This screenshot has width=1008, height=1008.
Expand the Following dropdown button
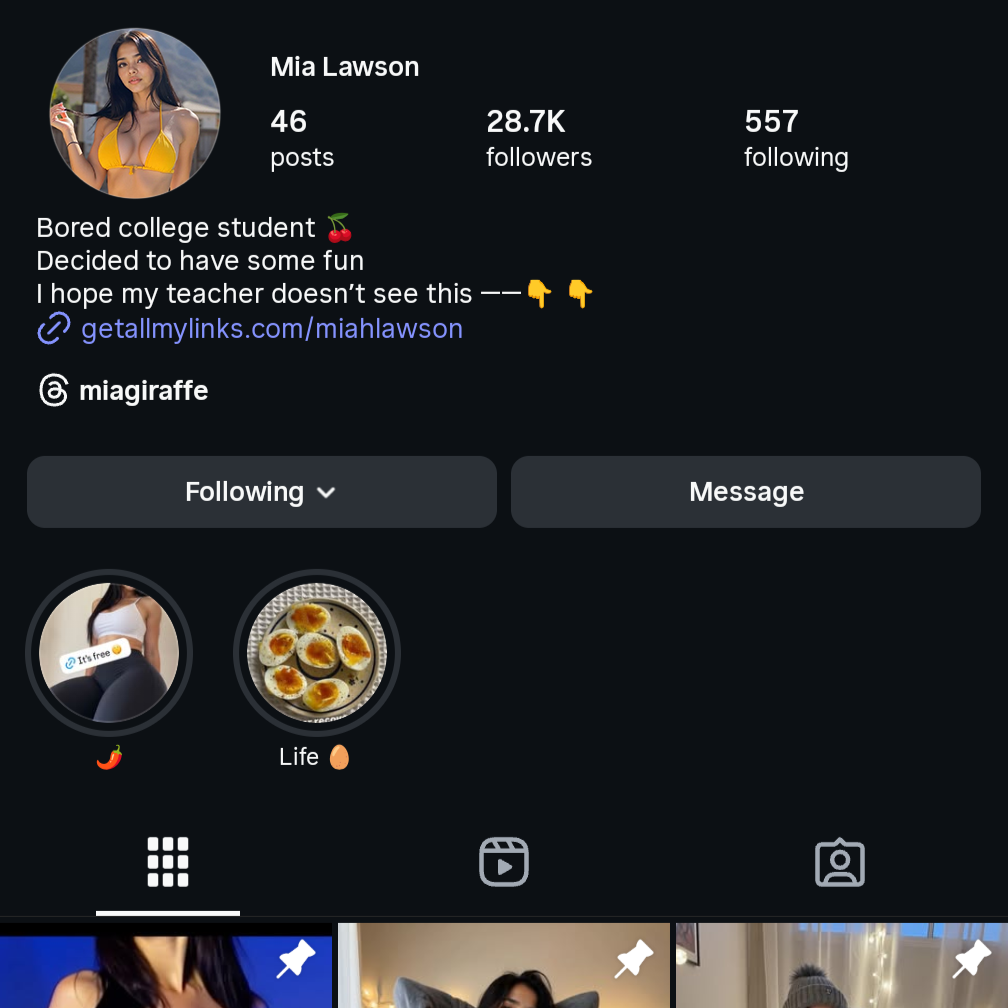[262, 492]
